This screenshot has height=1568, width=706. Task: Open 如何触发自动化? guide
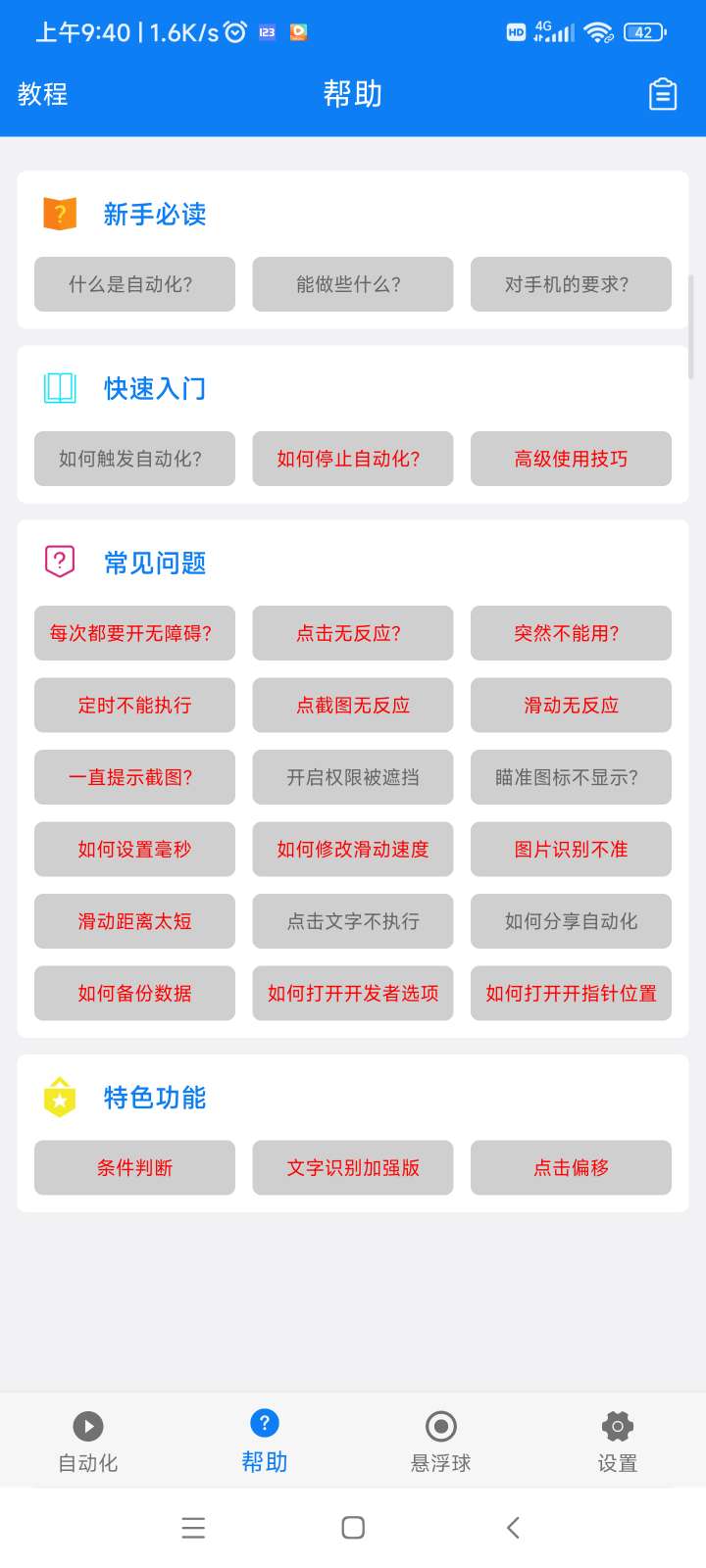point(134,459)
